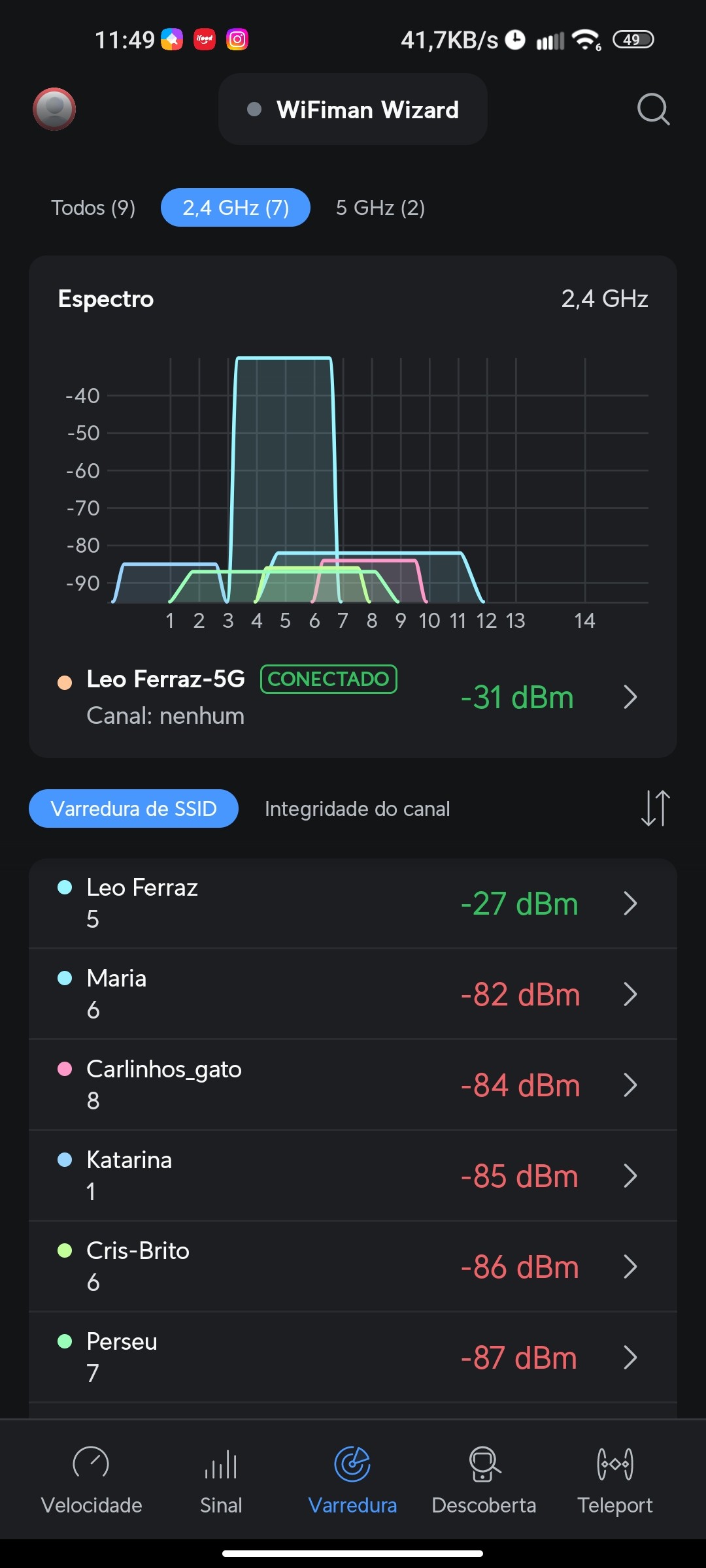Open the Maria network details
Viewport: 706px width, 1568px height.
click(353, 994)
